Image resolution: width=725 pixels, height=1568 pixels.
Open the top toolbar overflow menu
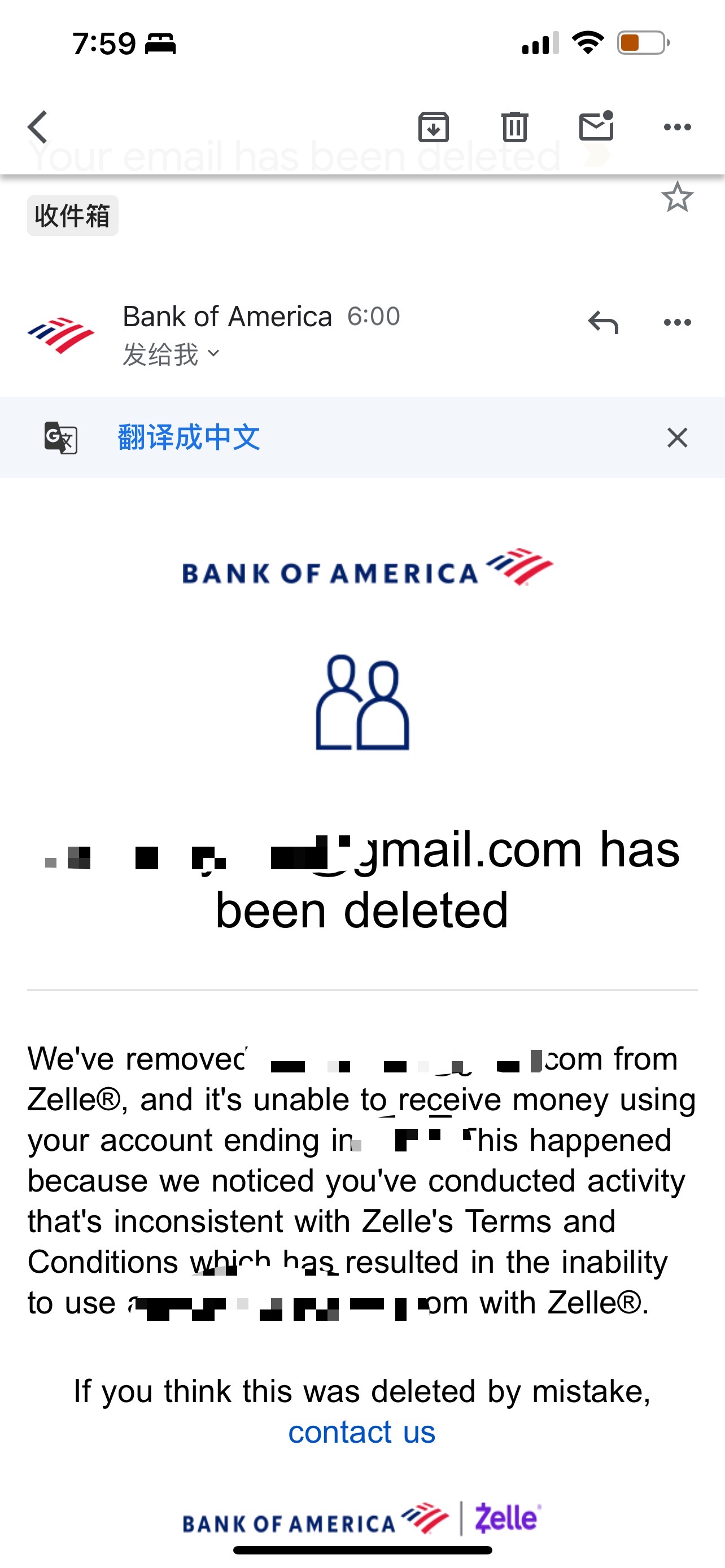[x=677, y=126]
